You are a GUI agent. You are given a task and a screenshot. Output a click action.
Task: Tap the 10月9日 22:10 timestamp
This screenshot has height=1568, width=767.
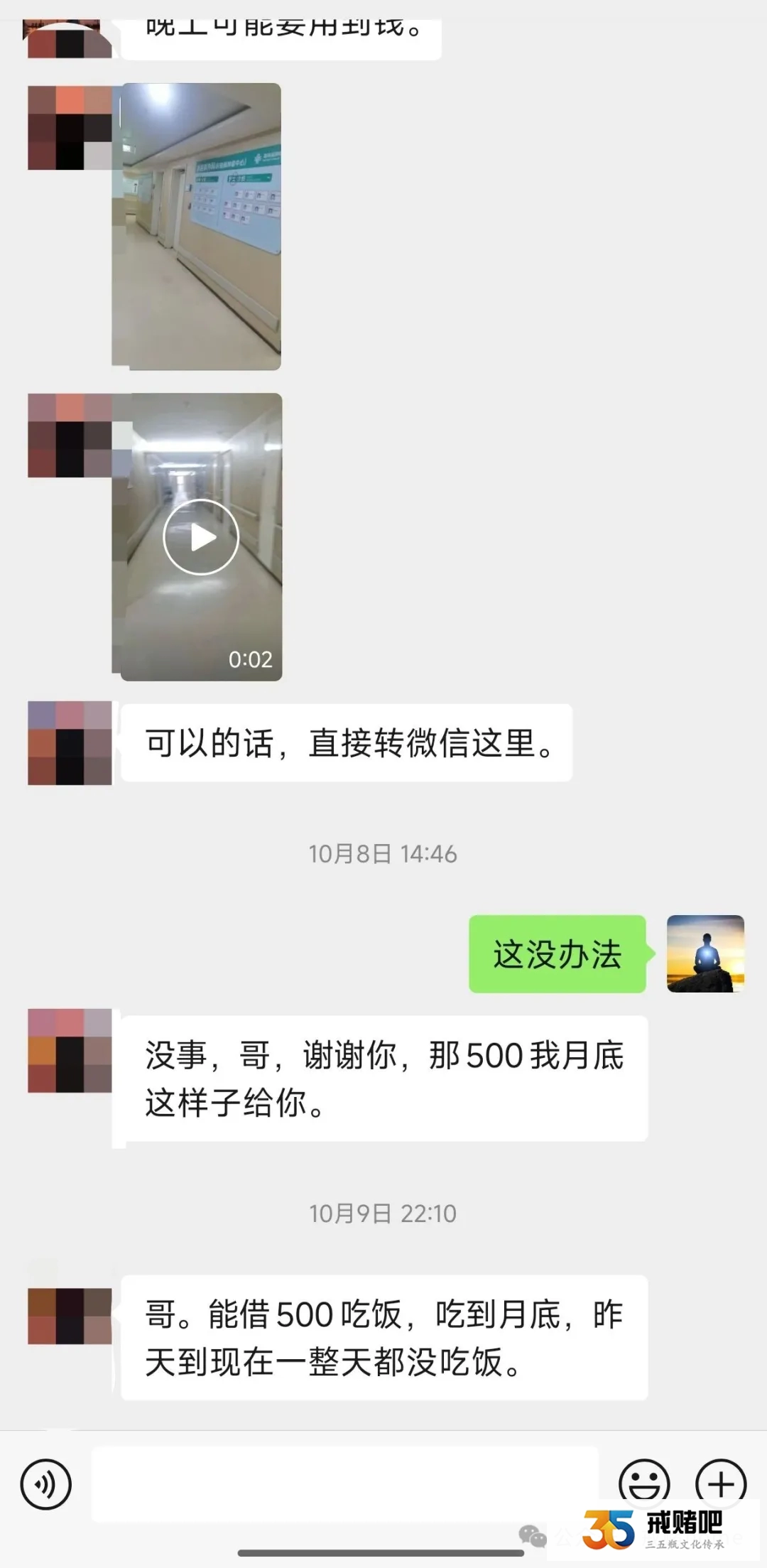(x=383, y=1214)
